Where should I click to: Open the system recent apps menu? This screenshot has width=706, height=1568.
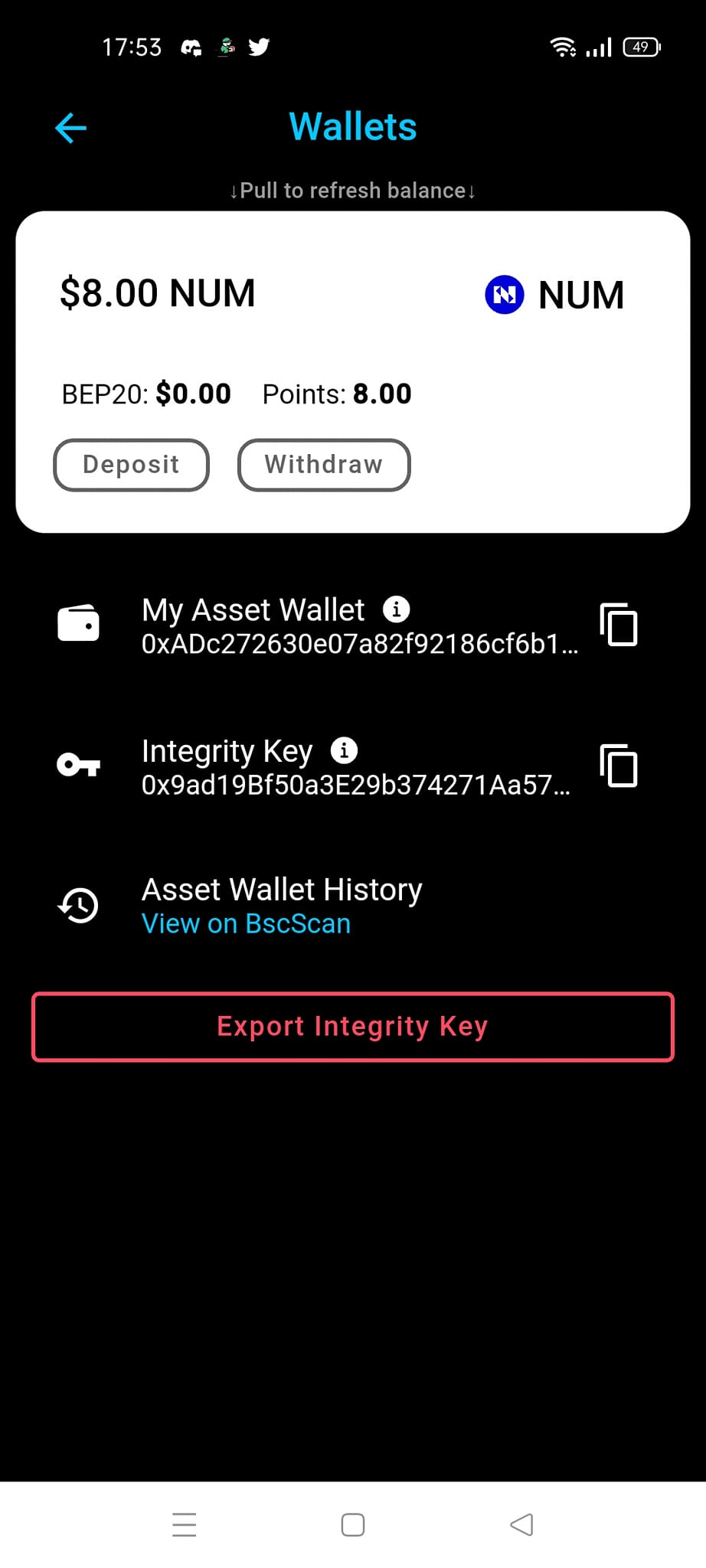[x=185, y=1524]
